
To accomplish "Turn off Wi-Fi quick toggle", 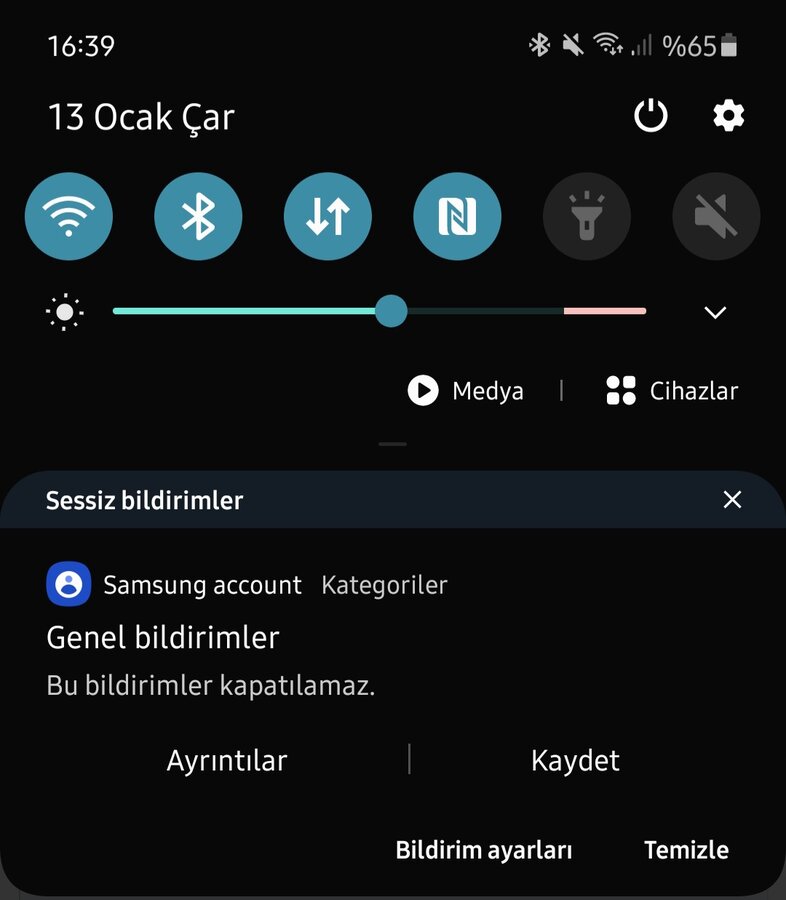I will [68, 216].
